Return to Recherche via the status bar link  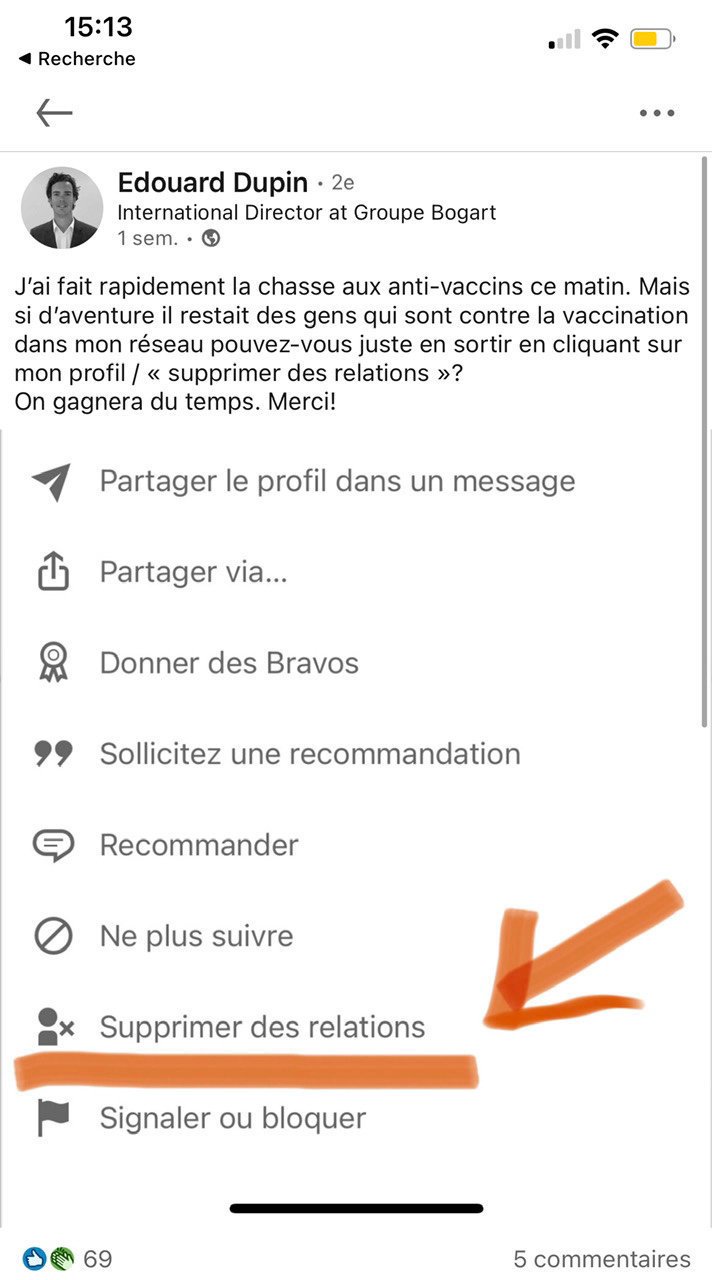[x=78, y=59]
